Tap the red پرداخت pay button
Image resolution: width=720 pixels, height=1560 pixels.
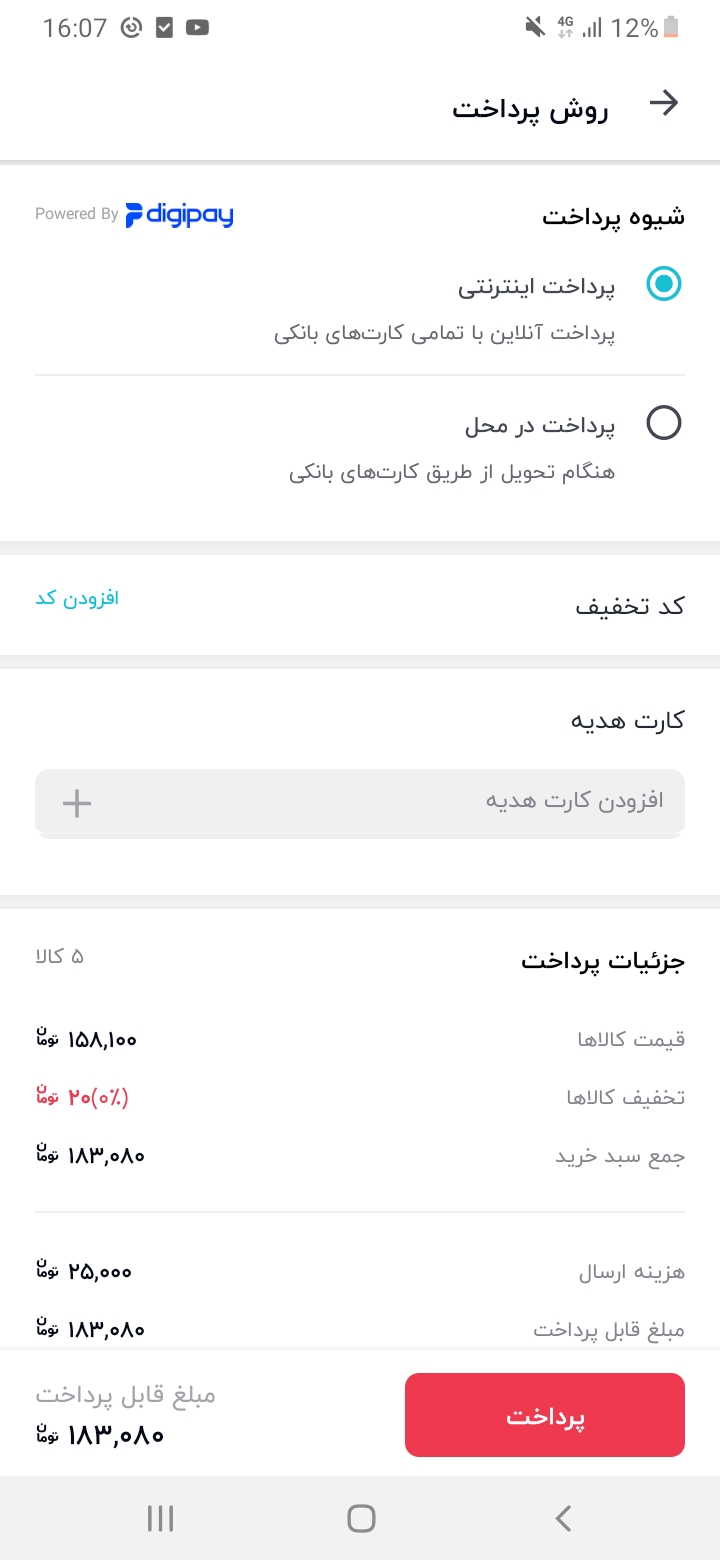pos(544,1415)
